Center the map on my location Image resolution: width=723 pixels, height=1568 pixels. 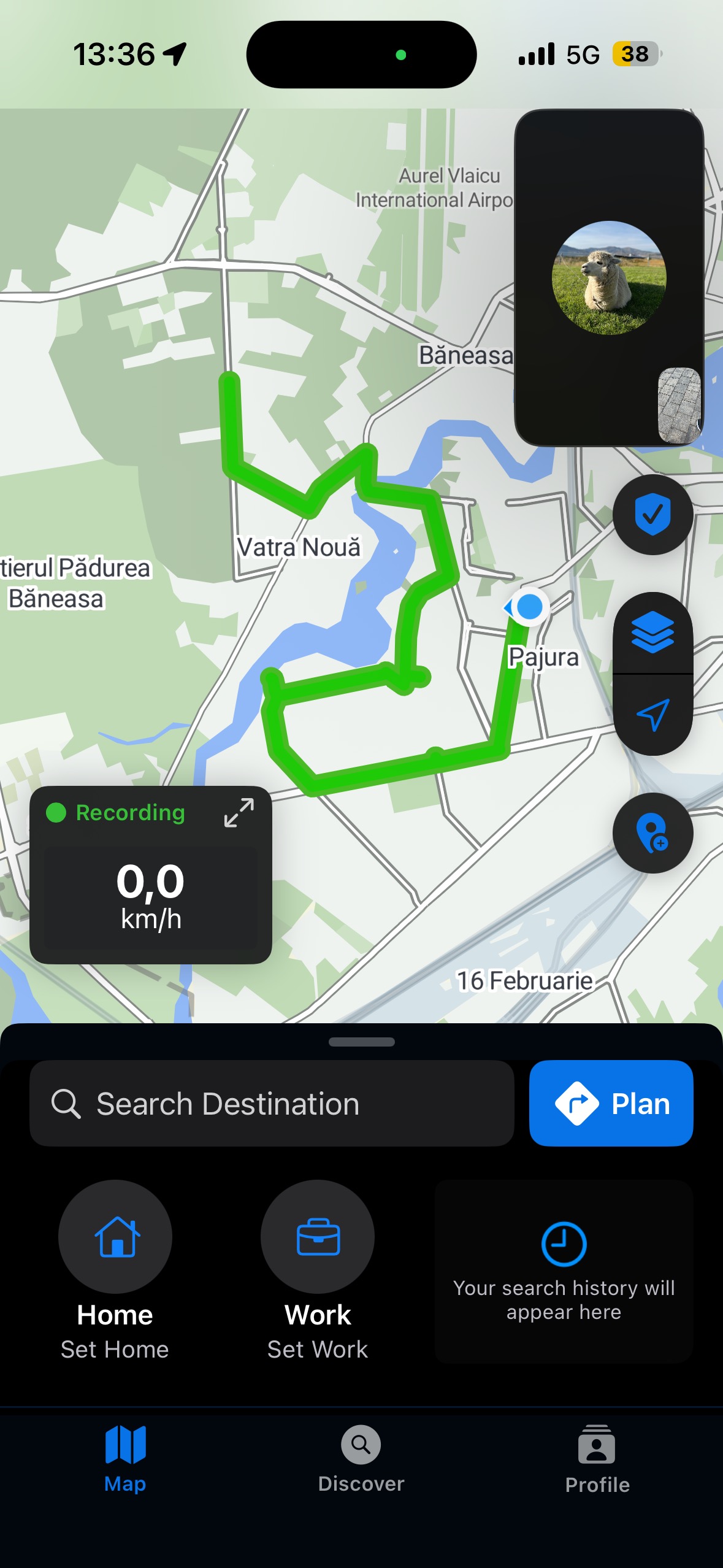(652, 715)
